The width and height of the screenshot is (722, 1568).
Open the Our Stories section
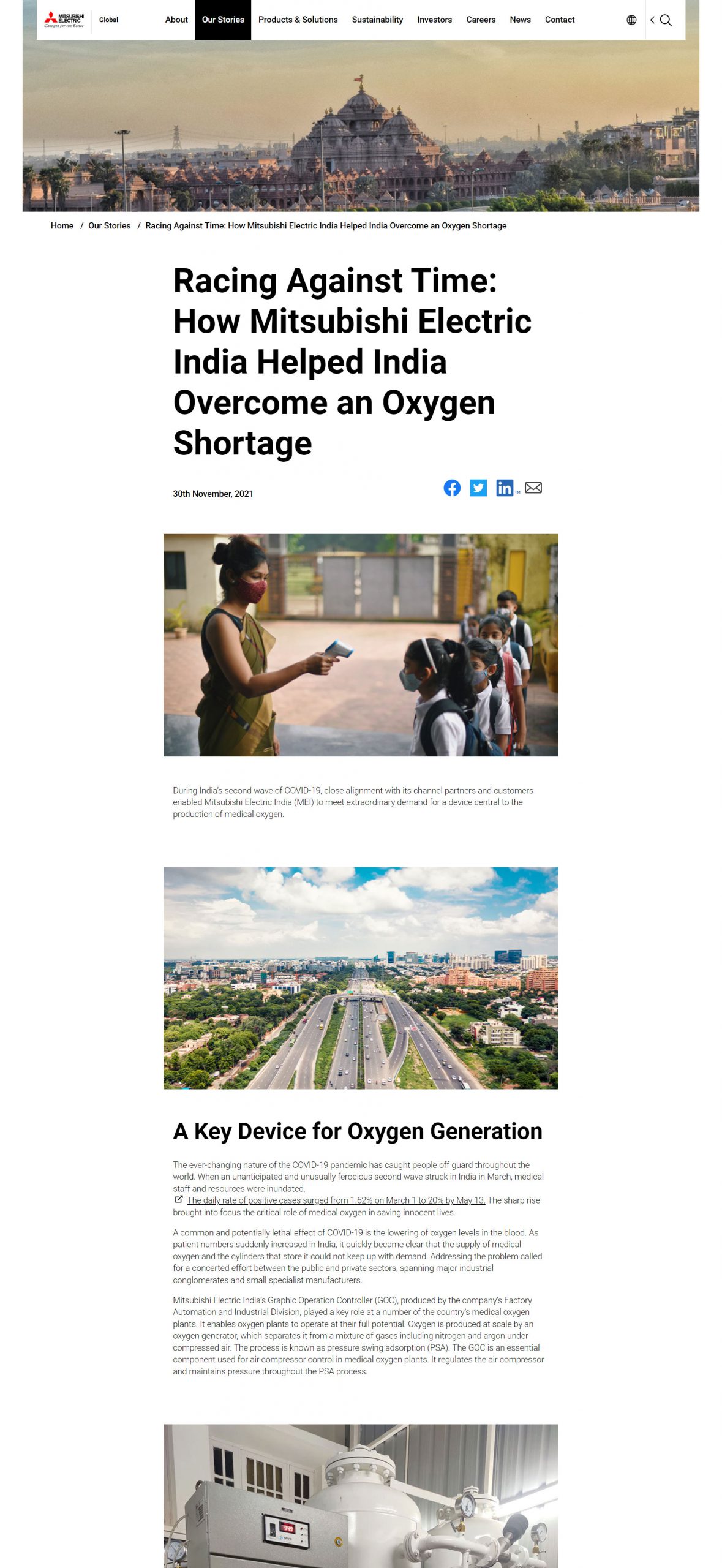[223, 20]
